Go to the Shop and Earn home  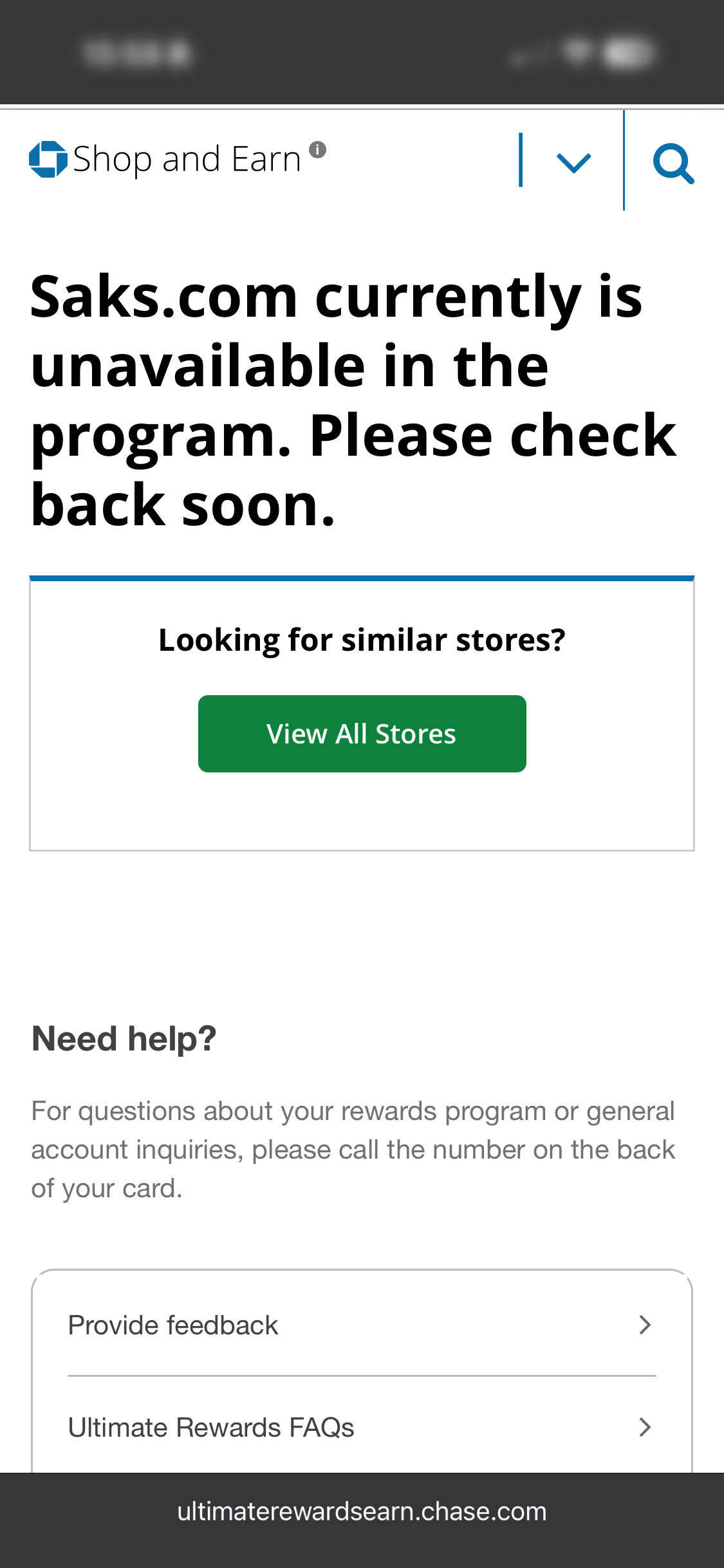tap(166, 159)
